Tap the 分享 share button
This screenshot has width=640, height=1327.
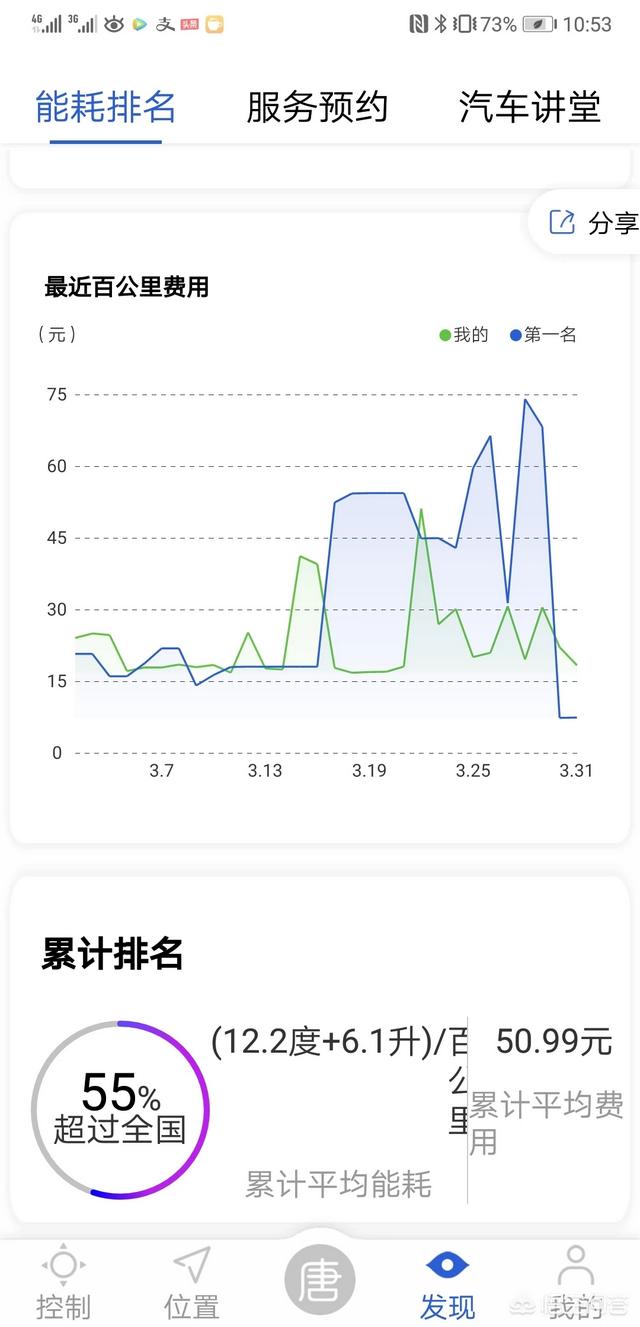pyautogui.click(x=592, y=223)
